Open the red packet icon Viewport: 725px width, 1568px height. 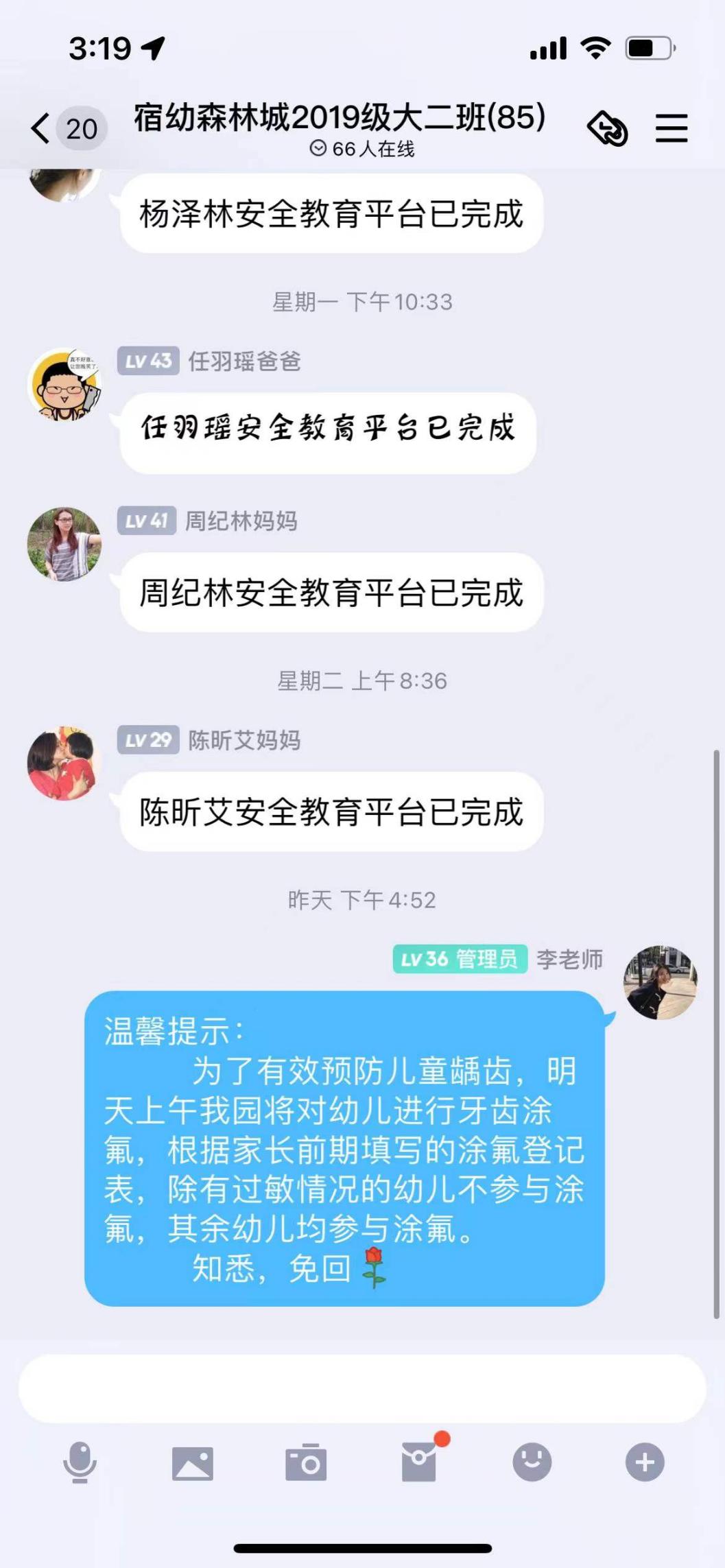[419, 1462]
